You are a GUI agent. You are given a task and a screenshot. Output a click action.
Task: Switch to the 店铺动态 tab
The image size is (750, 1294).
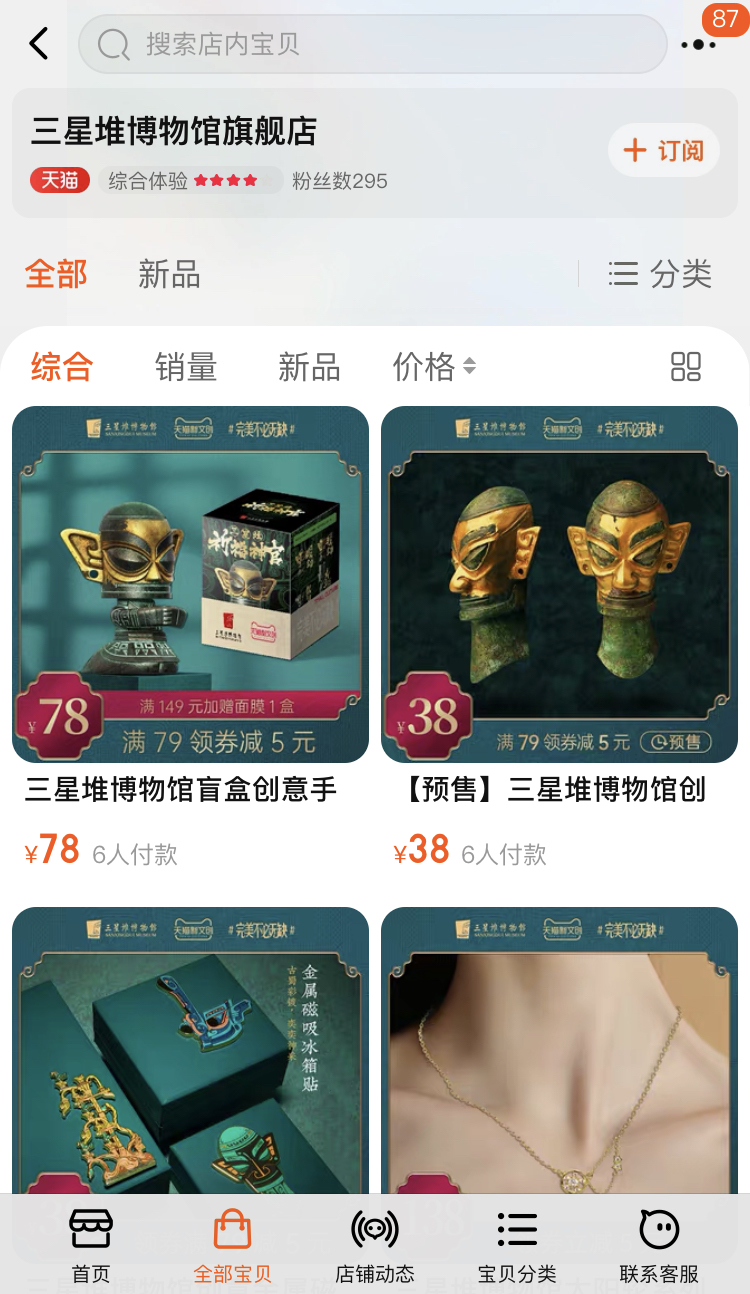click(x=375, y=1245)
